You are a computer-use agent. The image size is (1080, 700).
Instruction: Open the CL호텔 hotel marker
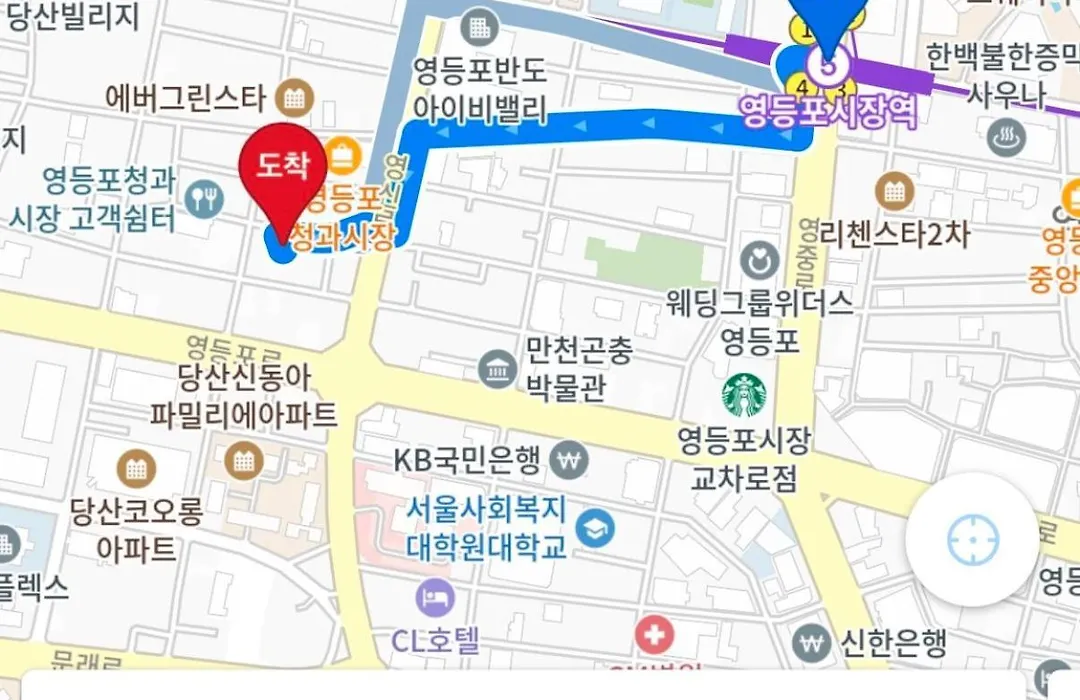[436, 598]
